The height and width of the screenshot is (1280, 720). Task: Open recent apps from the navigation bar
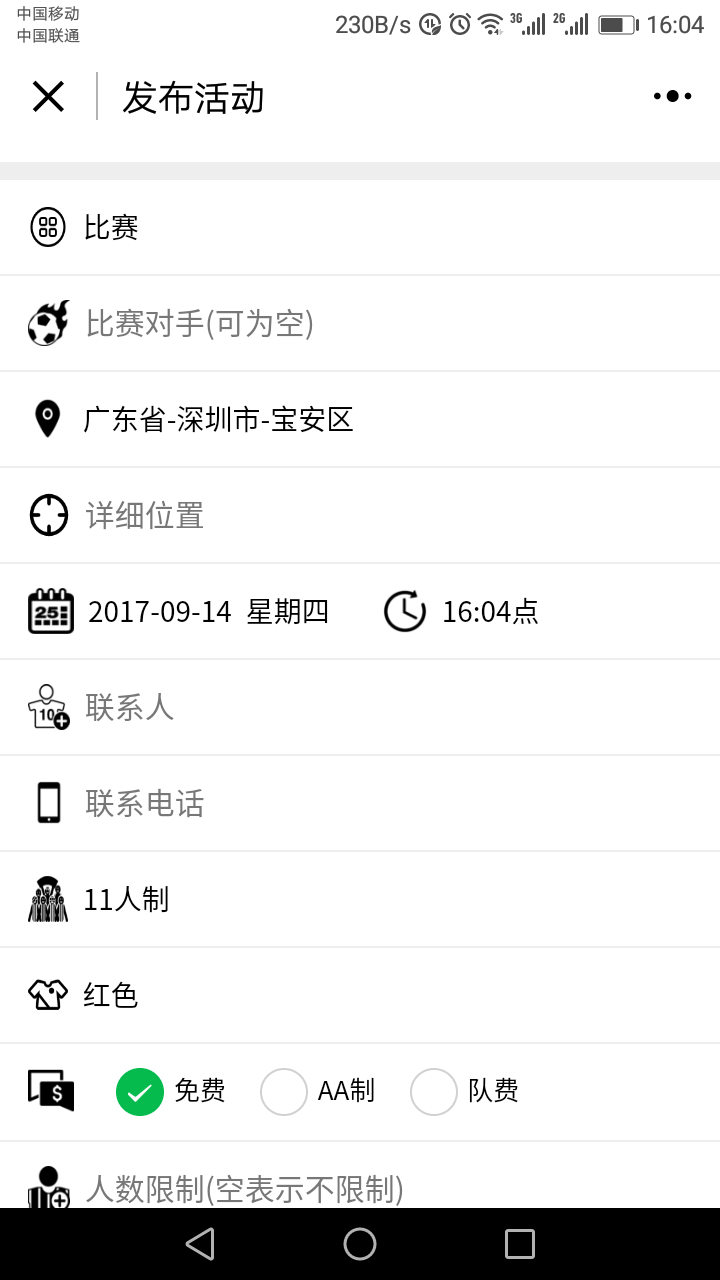520,1244
